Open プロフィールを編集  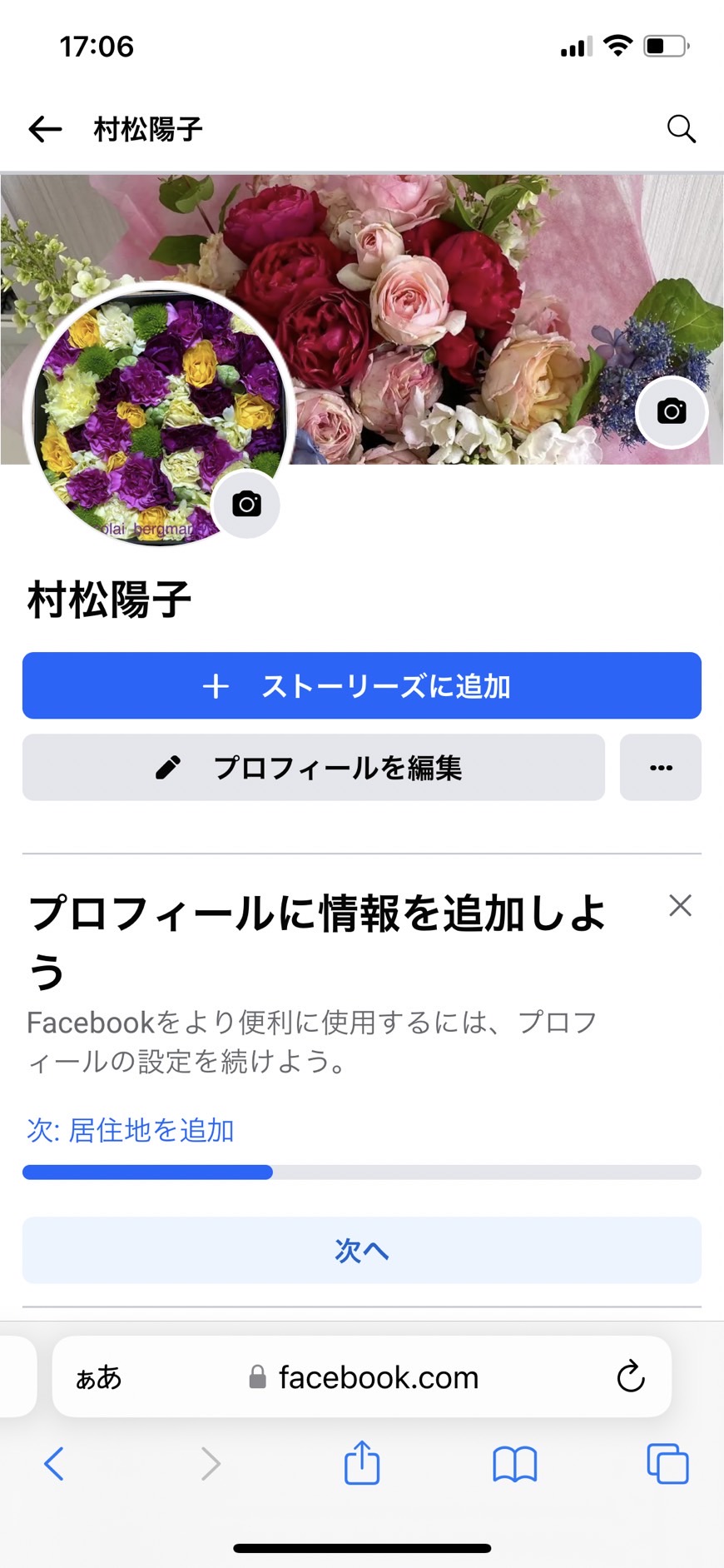click(x=314, y=767)
